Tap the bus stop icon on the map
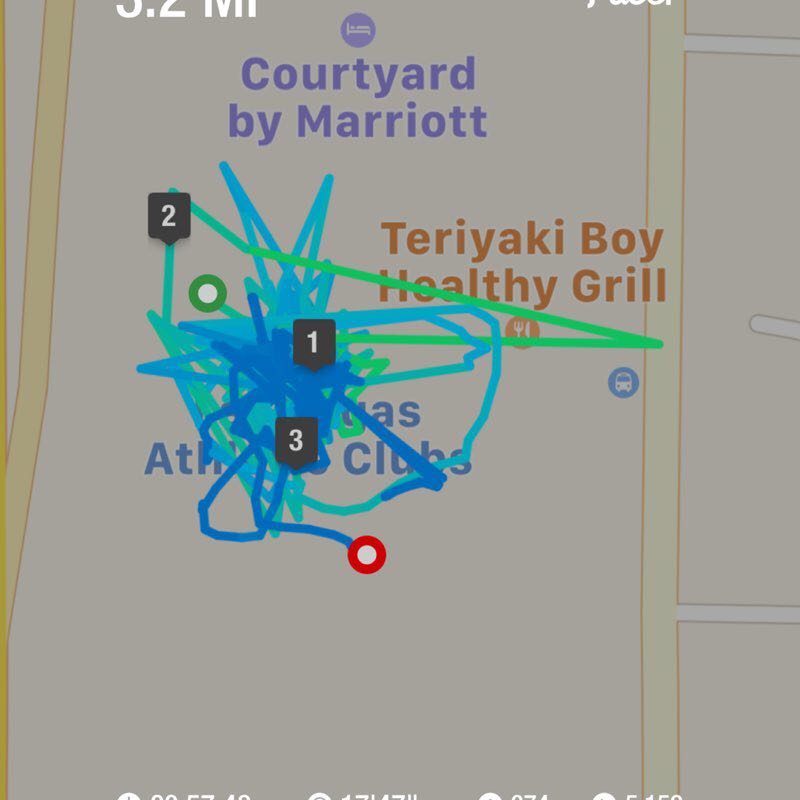Viewport: 800px width, 800px height. [x=623, y=382]
